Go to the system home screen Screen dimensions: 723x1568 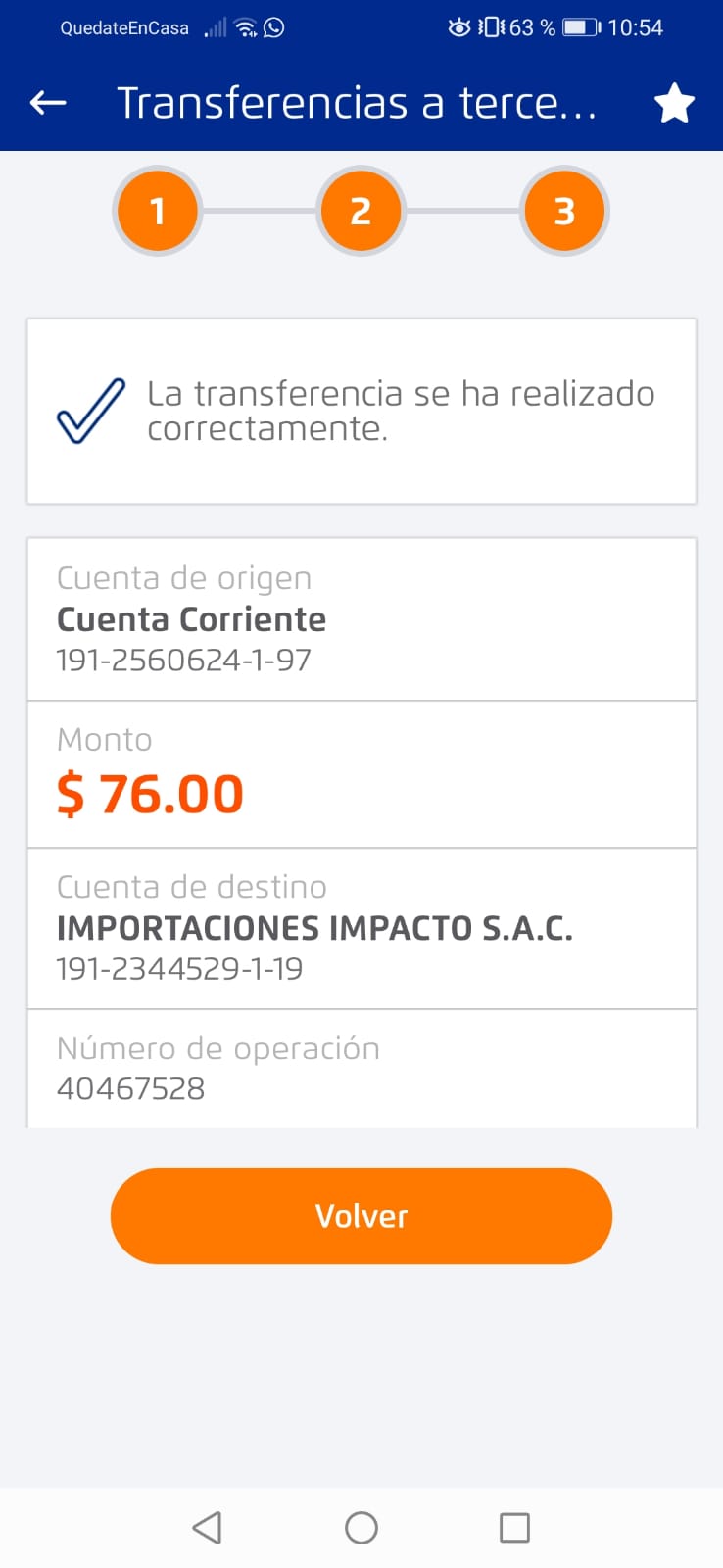point(361,1527)
